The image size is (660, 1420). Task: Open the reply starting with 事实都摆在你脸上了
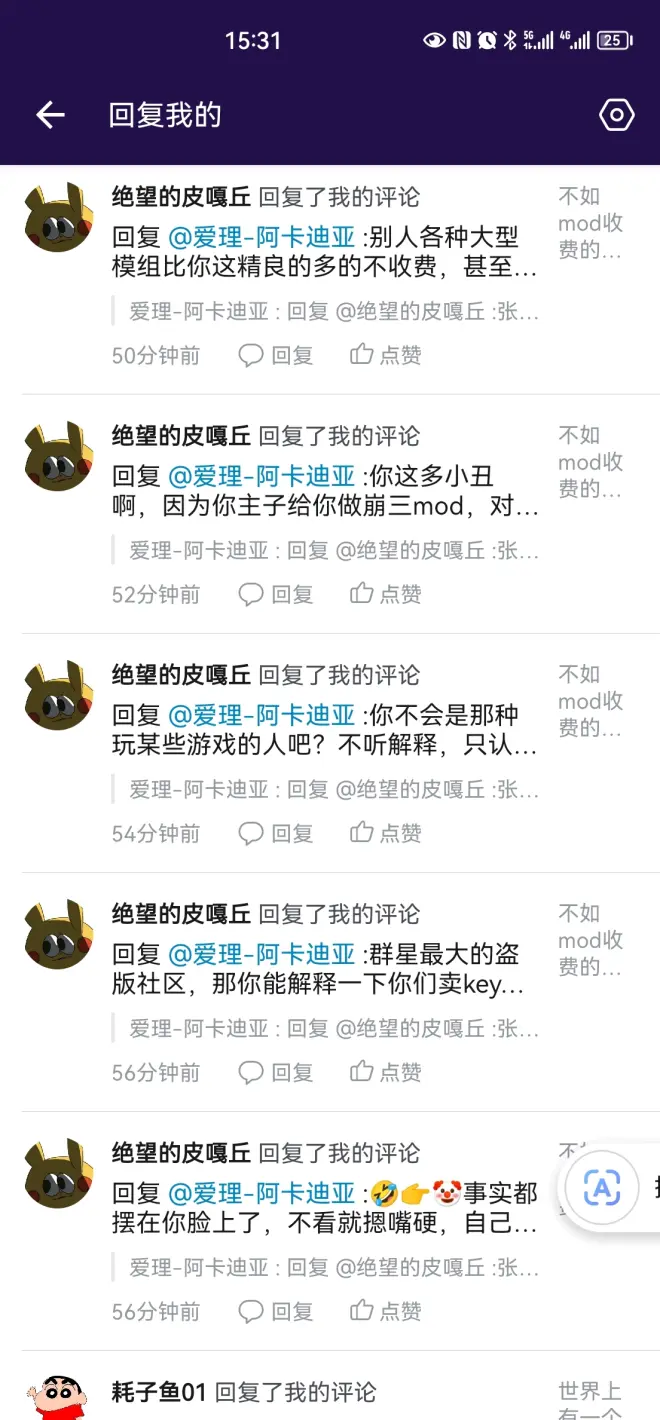(x=325, y=1208)
